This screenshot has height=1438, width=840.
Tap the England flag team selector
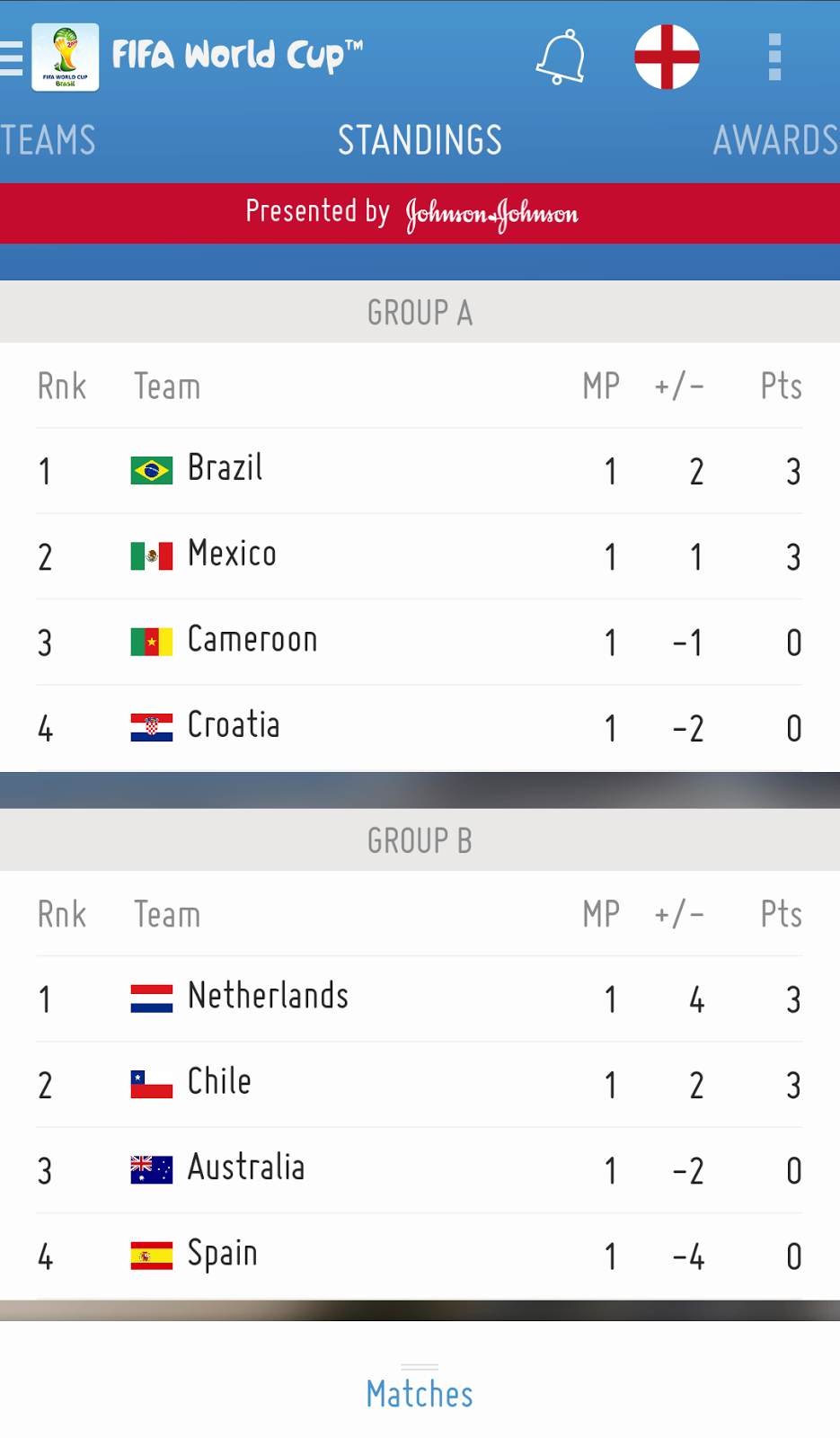pyautogui.click(x=667, y=57)
